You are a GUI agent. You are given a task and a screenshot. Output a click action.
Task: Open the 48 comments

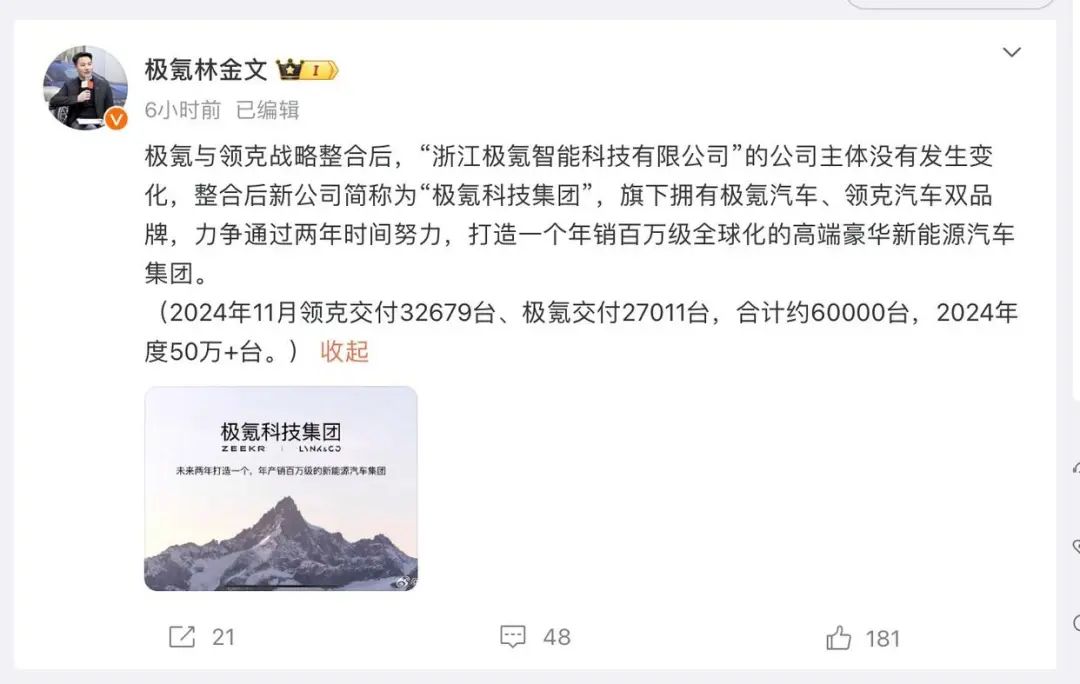535,637
